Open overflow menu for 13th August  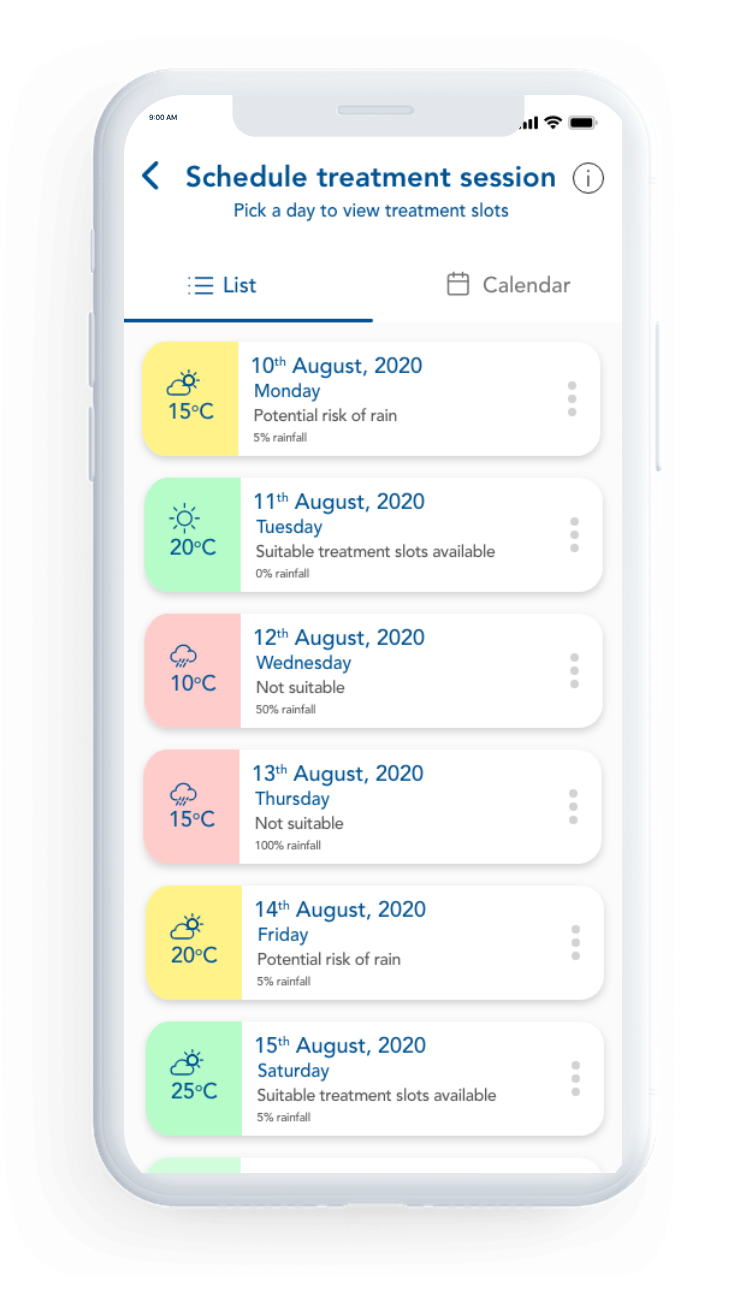pos(573,806)
